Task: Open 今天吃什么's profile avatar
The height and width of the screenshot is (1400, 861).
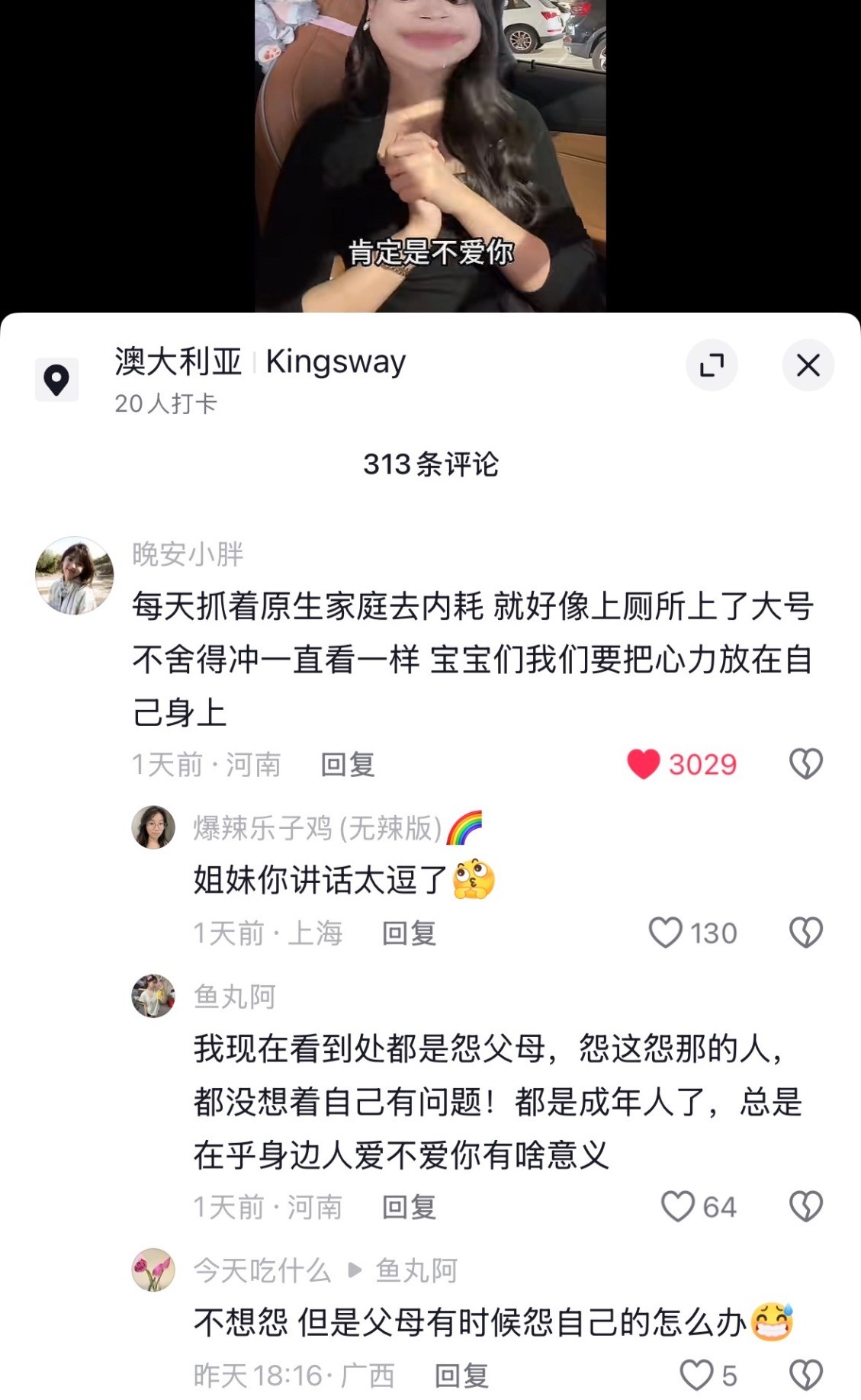Action: click(x=153, y=1270)
